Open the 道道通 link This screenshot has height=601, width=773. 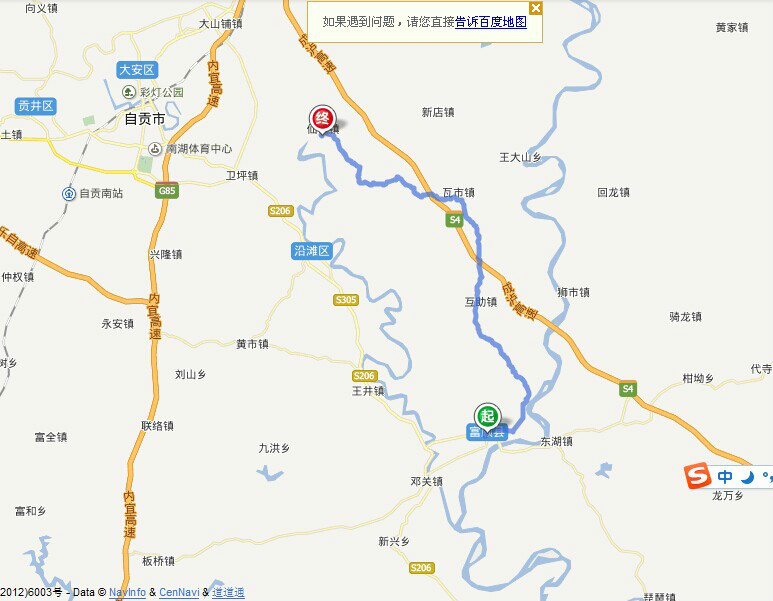[x=228, y=593]
